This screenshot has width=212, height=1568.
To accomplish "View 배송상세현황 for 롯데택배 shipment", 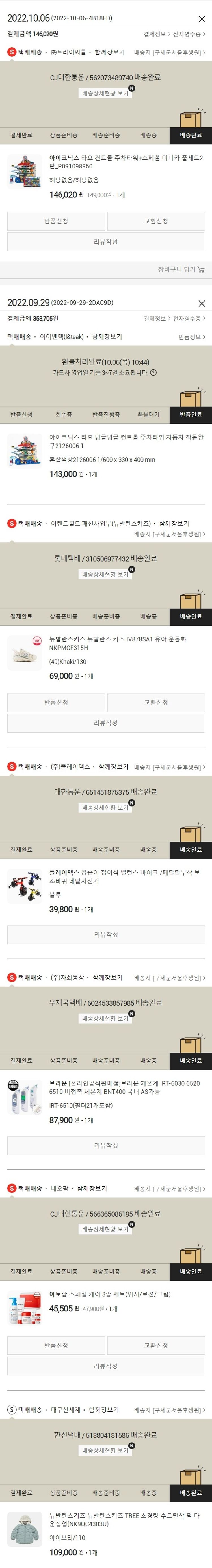I will (105, 574).
